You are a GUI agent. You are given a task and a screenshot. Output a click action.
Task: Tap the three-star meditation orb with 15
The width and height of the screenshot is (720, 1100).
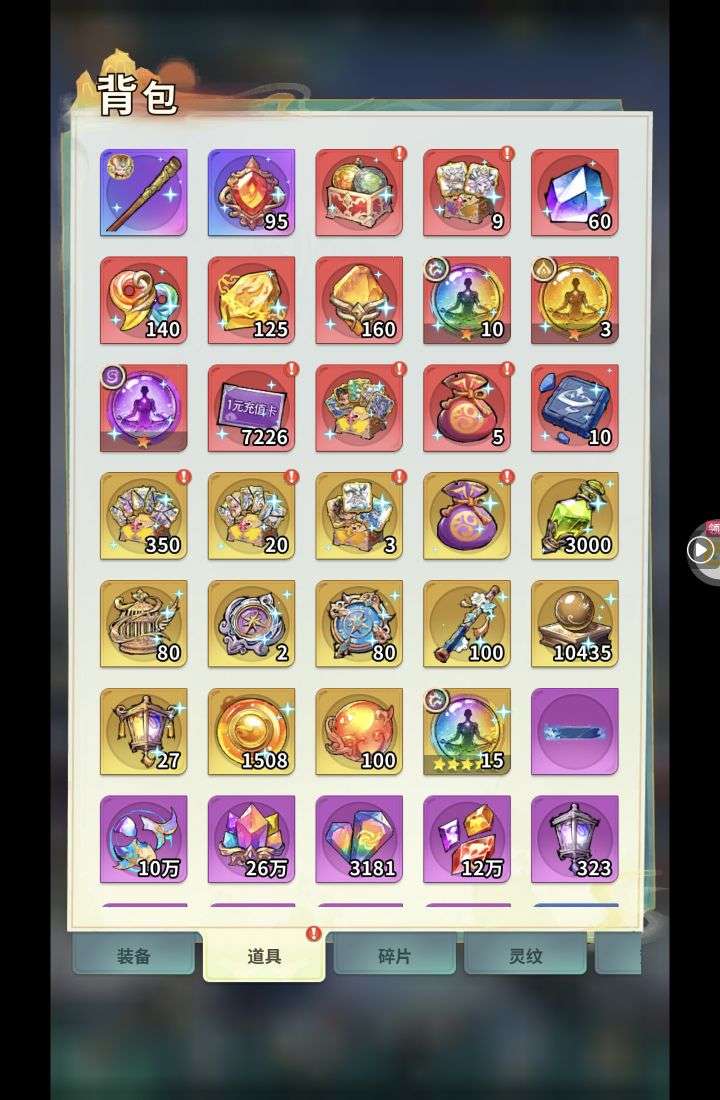tap(466, 731)
